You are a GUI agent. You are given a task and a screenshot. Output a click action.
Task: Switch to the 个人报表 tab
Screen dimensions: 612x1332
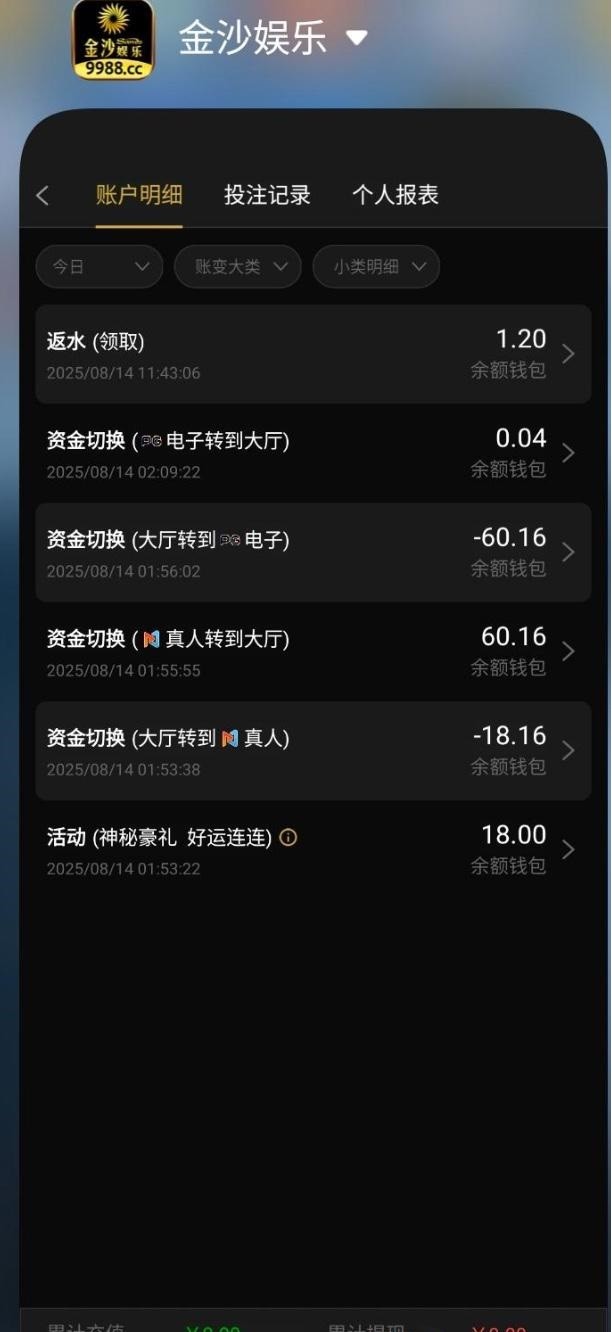click(x=395, y=195)
